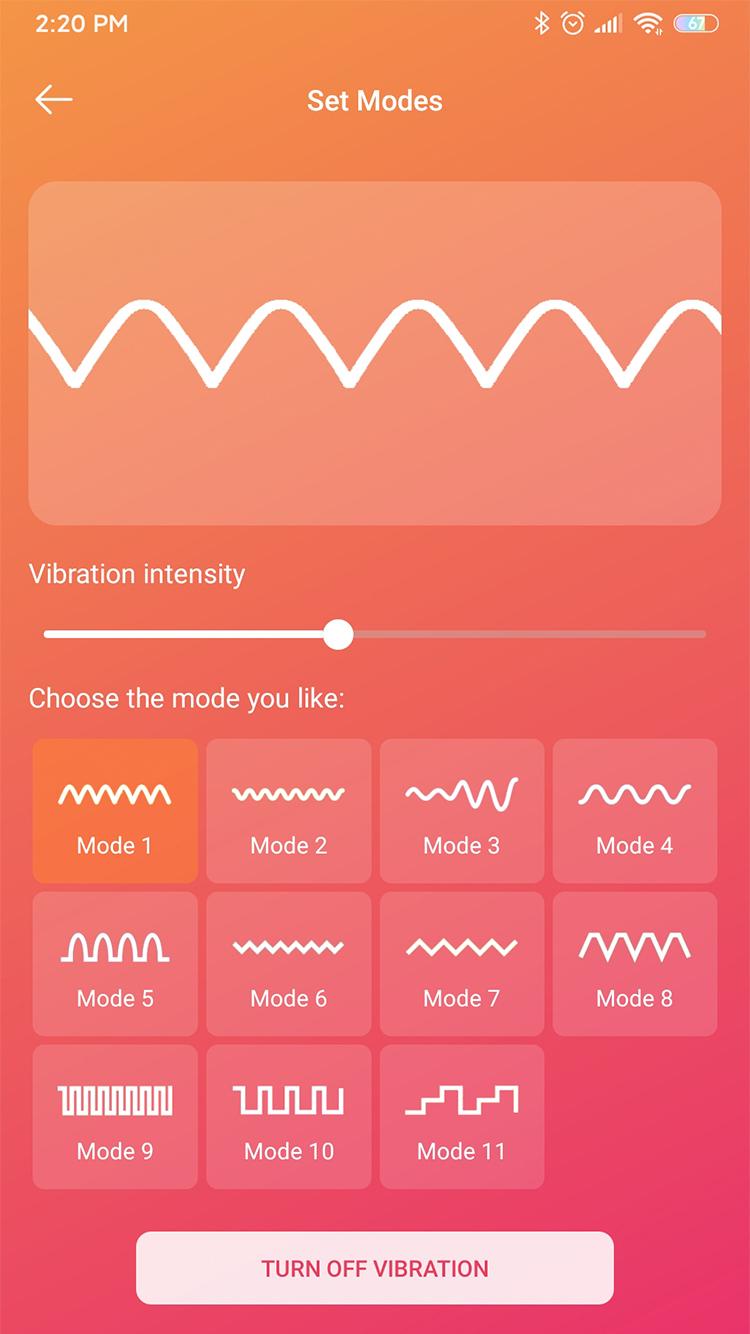The width and height of the screenshot is (750, 1334).
Task: Activate Mode 5
Action: coord(115,964)
